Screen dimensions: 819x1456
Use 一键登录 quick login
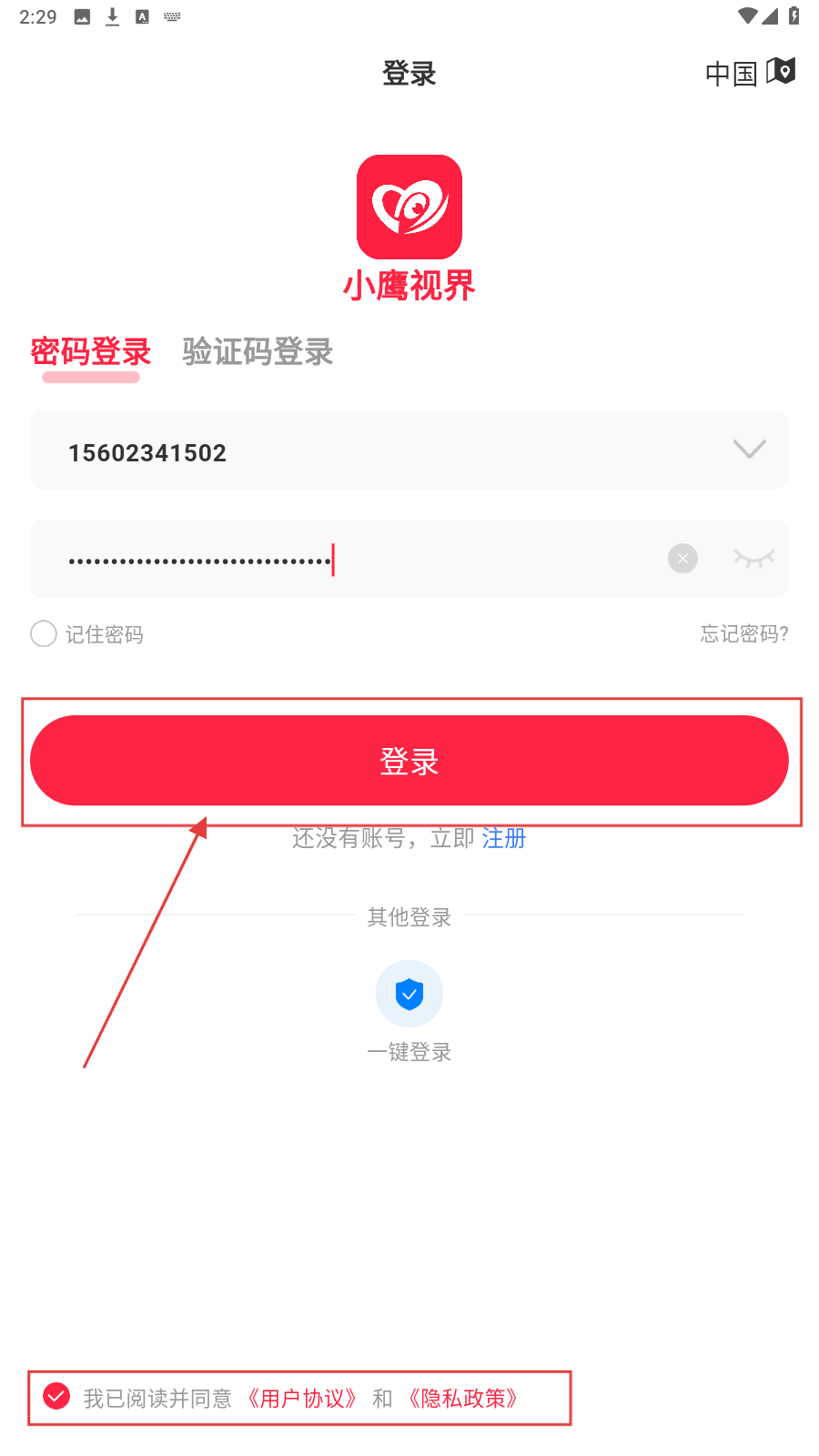point(409,994)
